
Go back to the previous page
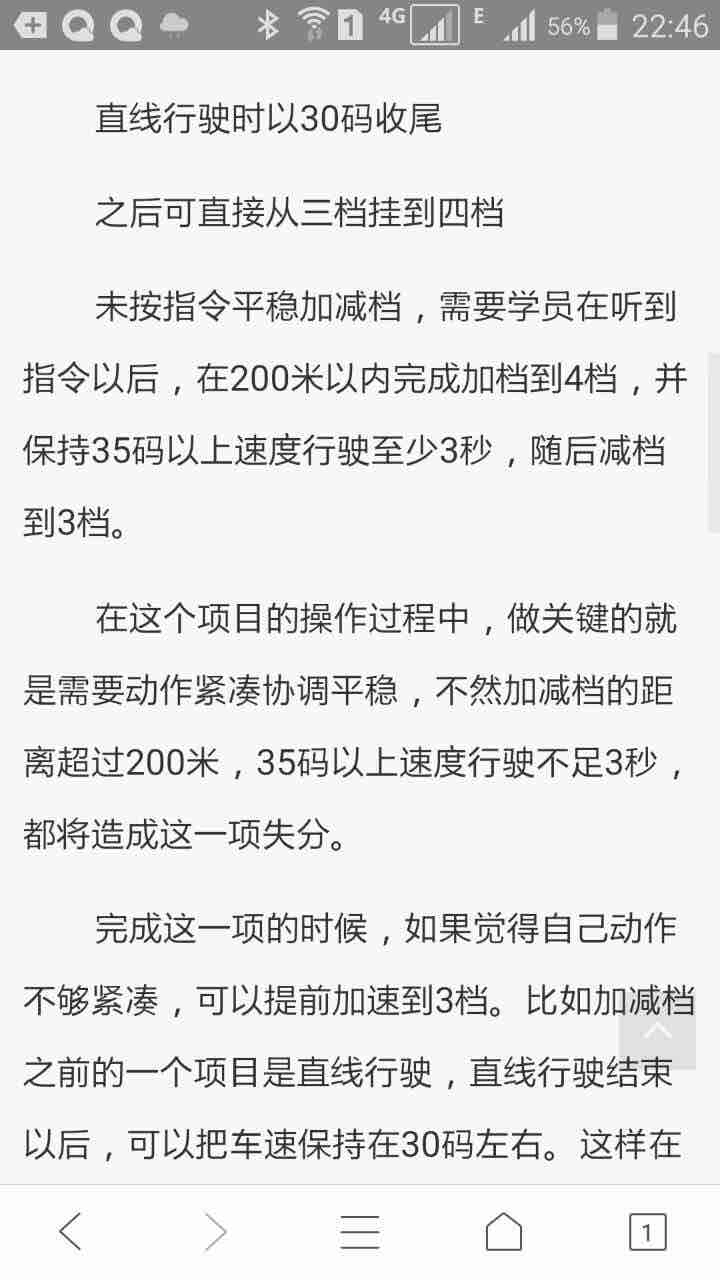point(71,1232)
